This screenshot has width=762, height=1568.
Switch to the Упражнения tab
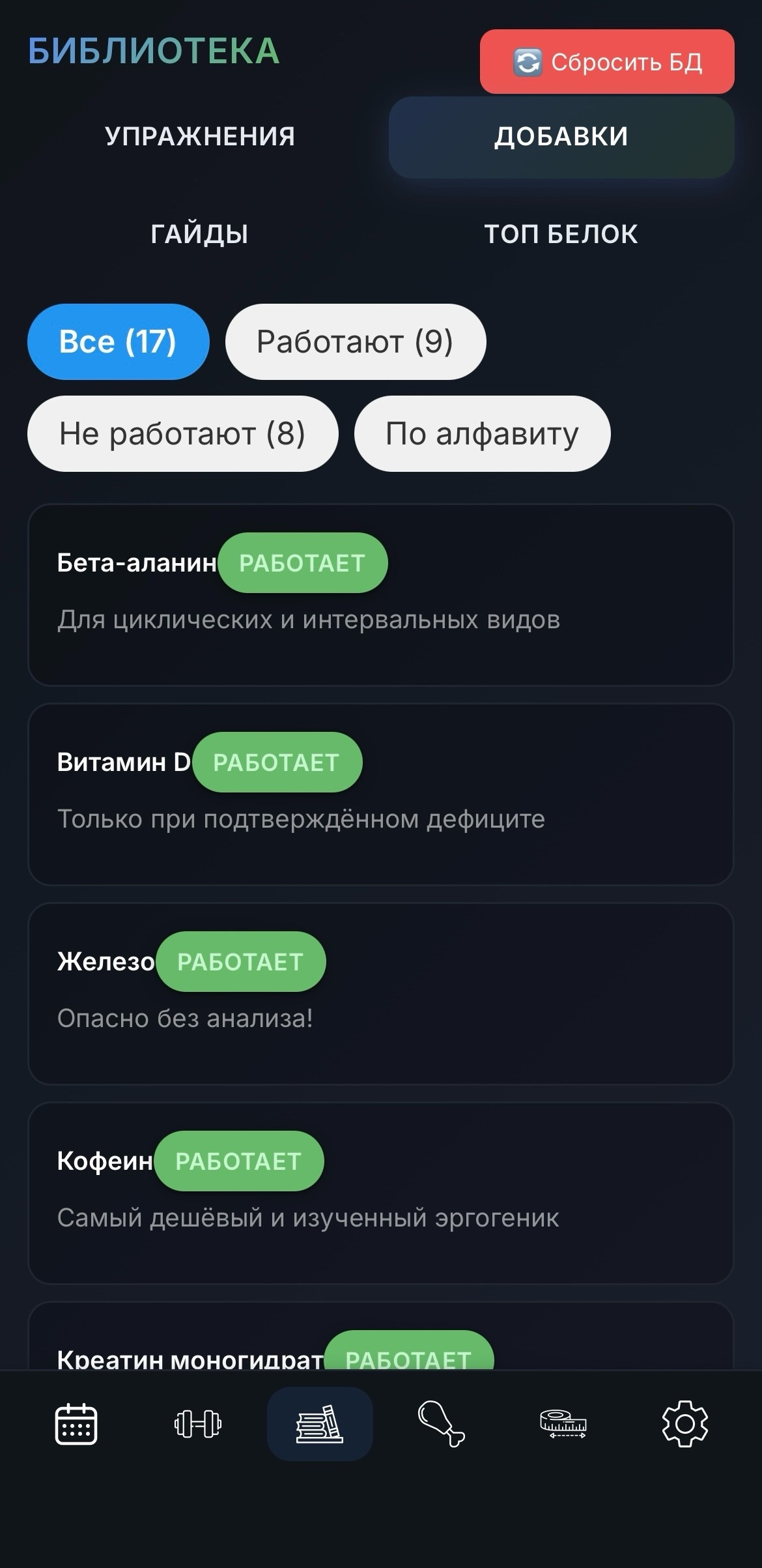coord(200,137)
